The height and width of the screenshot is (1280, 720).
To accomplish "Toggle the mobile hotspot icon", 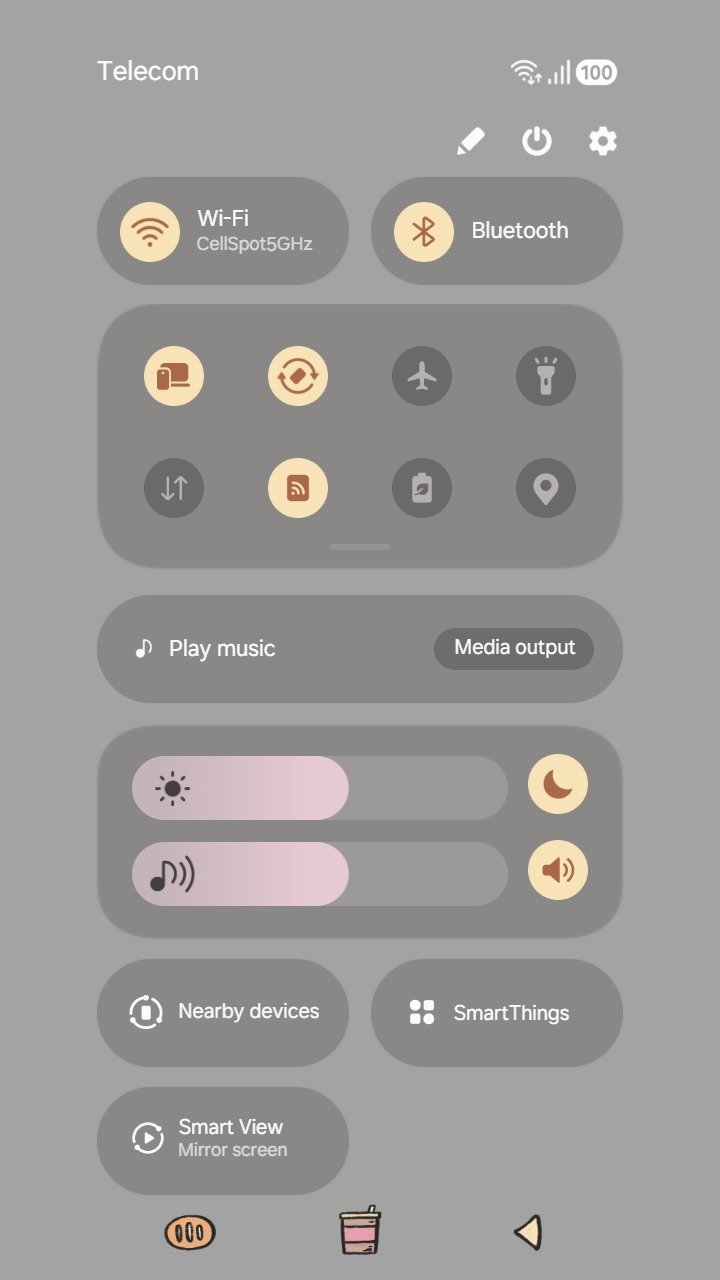I will coord(298,488).
